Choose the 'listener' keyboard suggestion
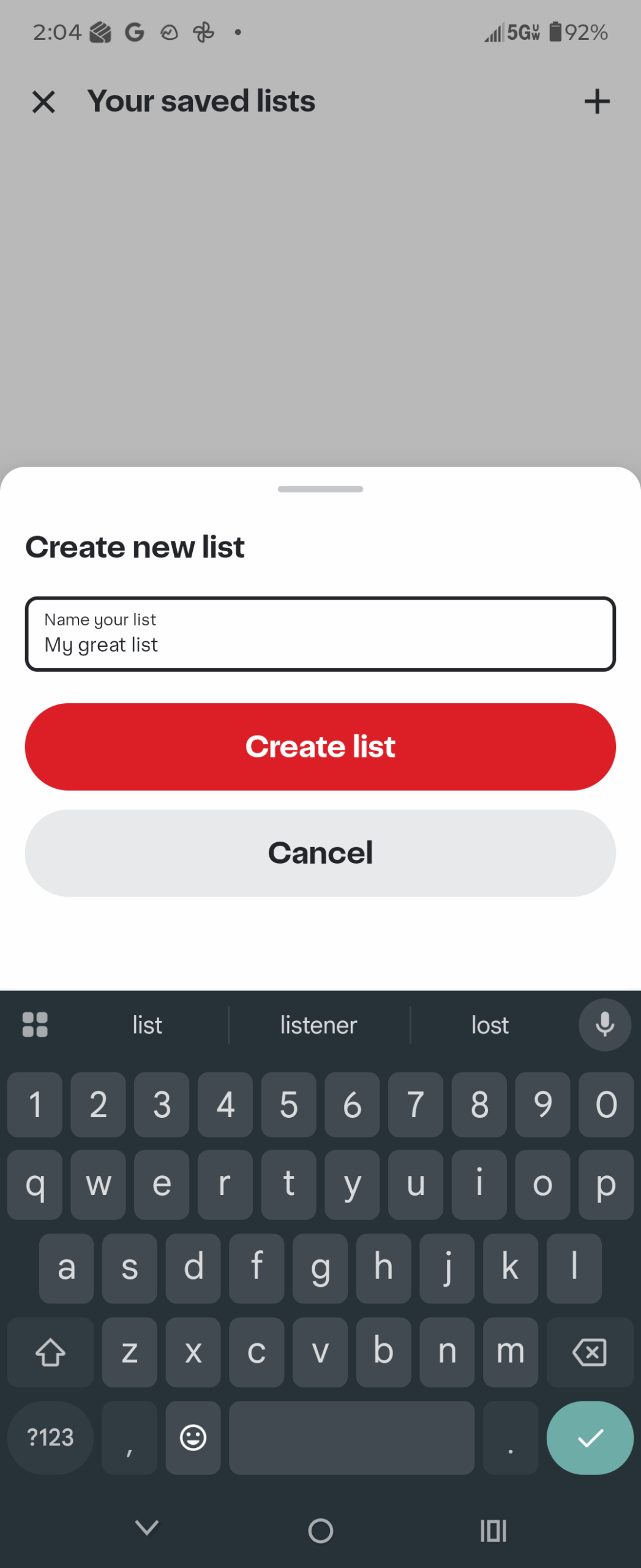This screenshot has height=1568, width=641. [x=318, y=1025]
